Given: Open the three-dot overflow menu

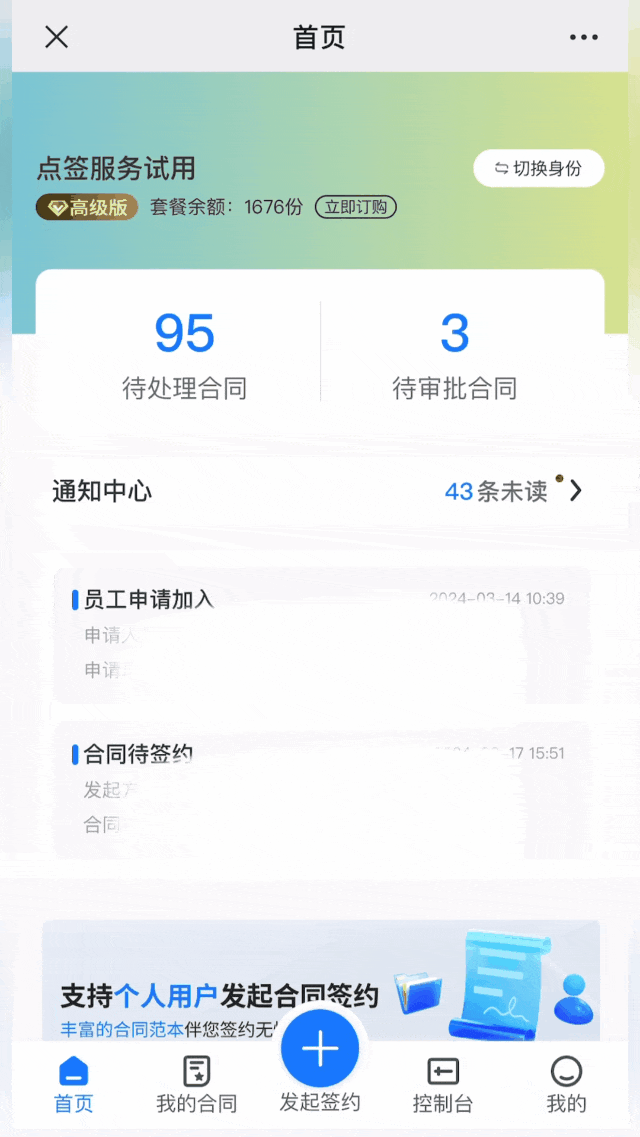Looking at the screenshot, I should [583, 37].
